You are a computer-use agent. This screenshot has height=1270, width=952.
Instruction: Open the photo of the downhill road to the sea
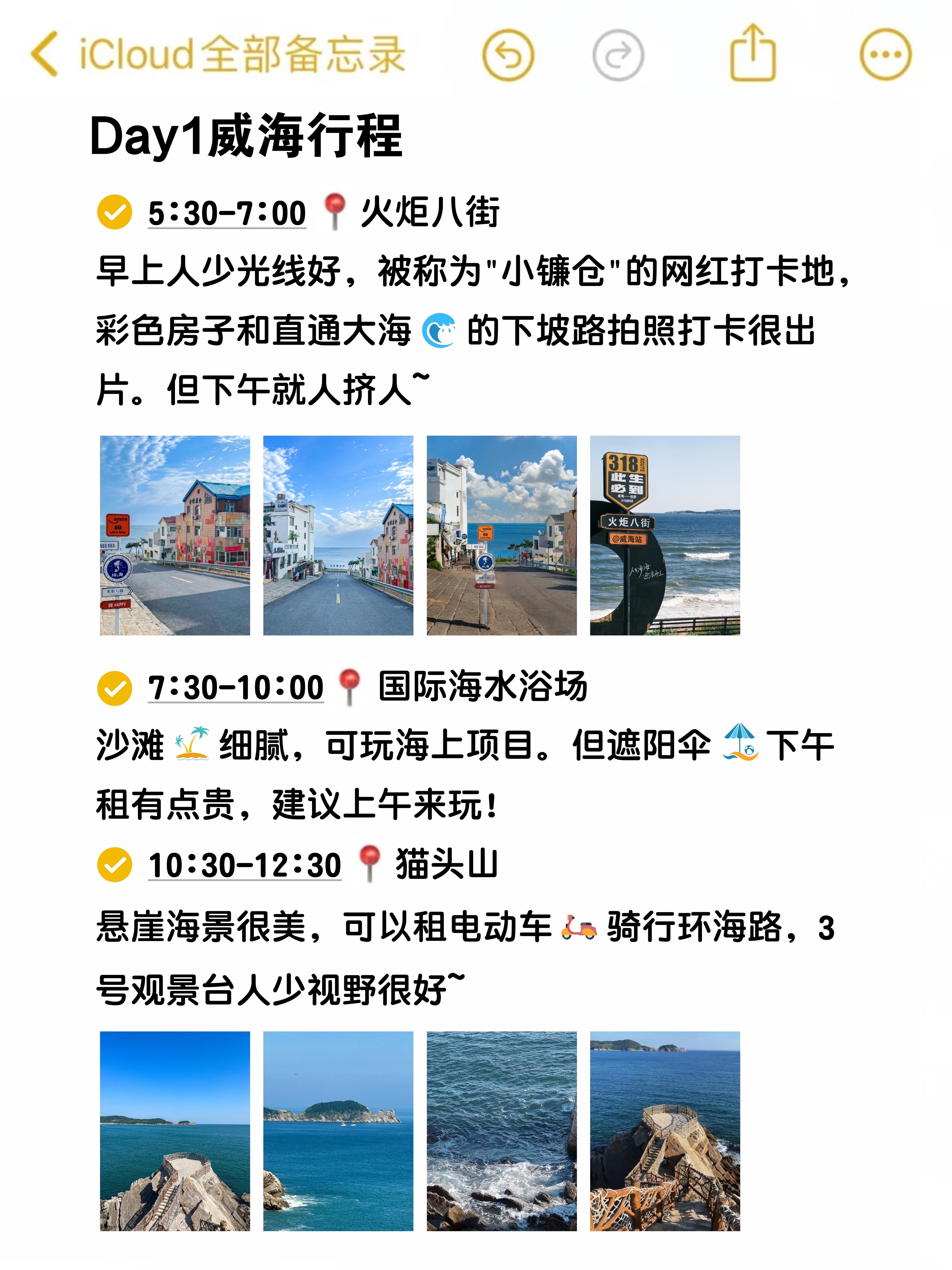(338, 535)
